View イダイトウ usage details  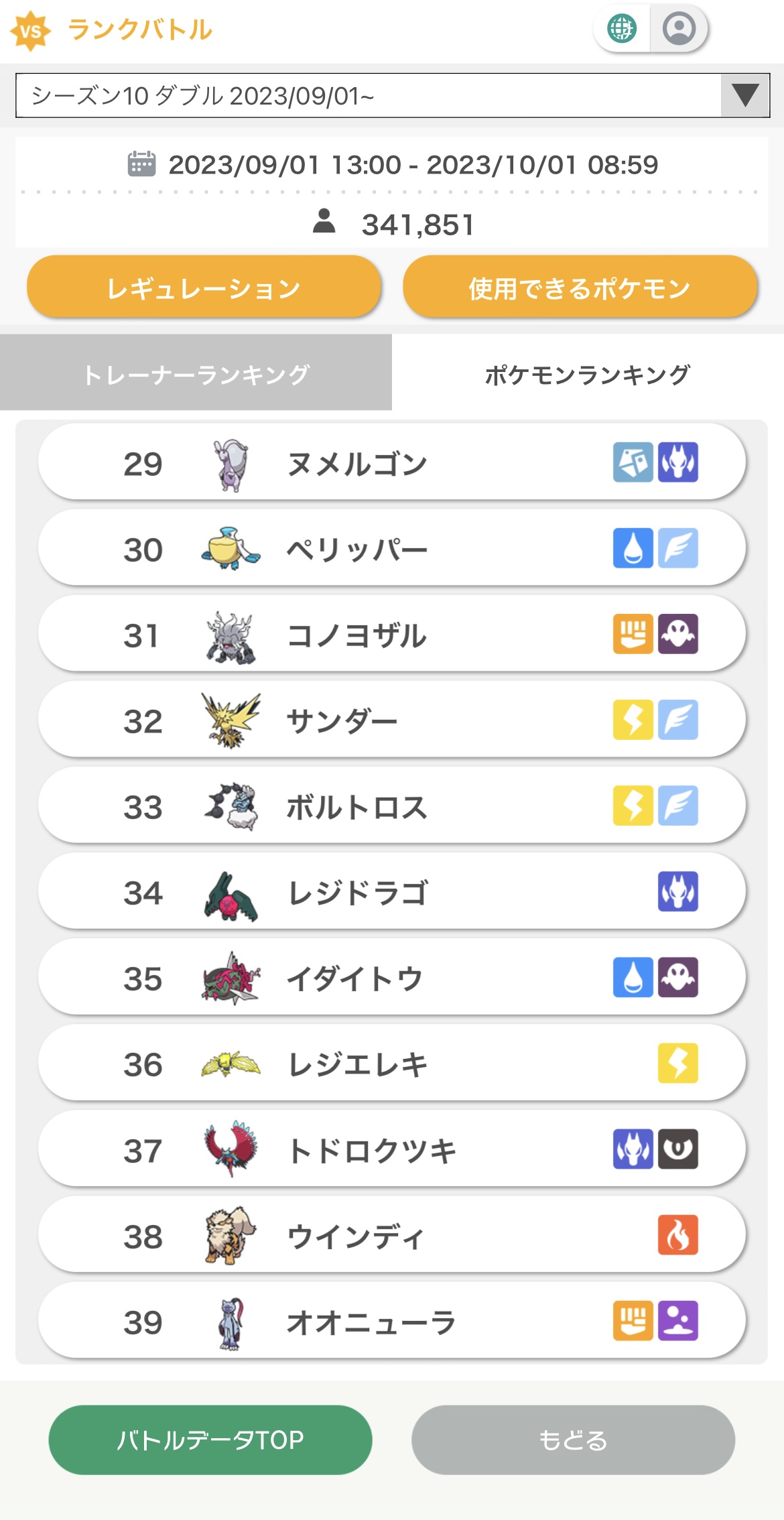392,976
